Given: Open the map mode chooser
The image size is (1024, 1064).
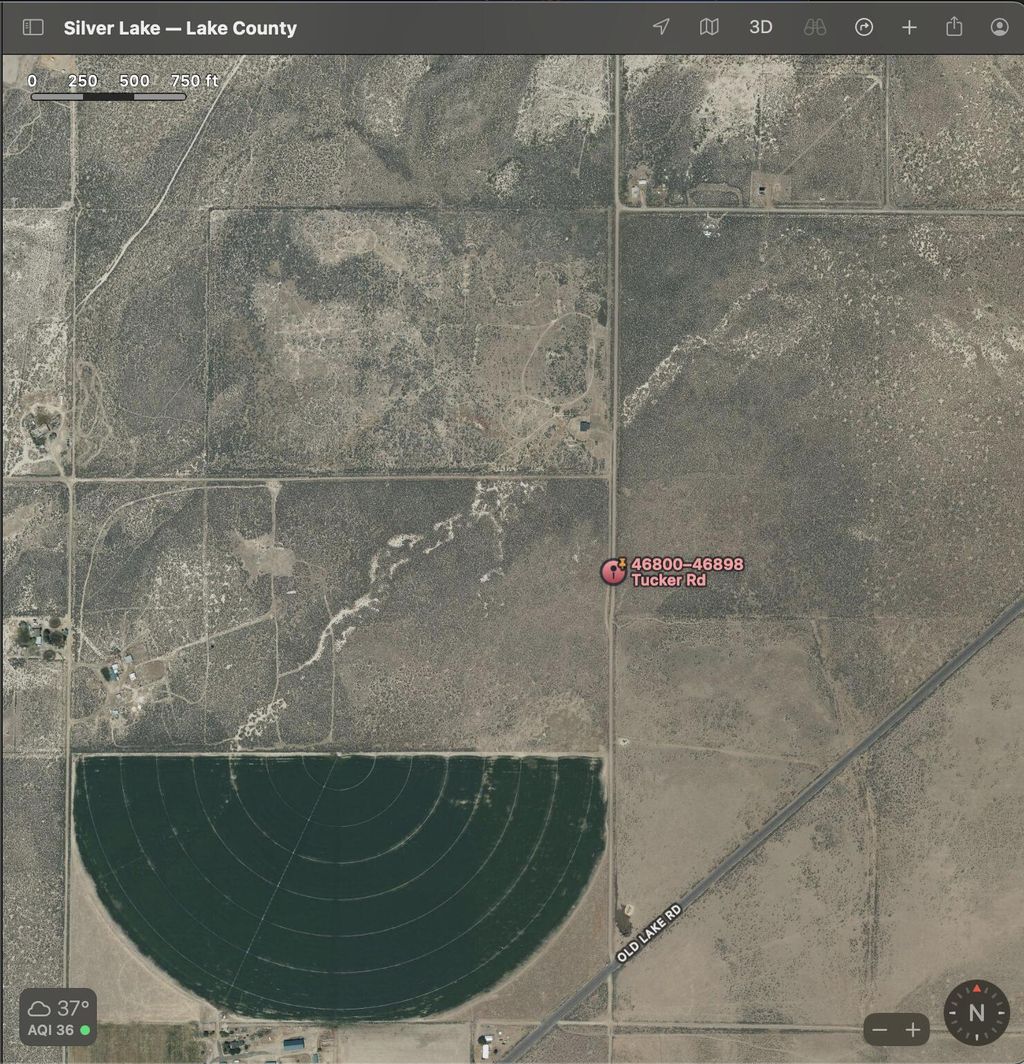Looking at the screenshot, I should point(709,27).
